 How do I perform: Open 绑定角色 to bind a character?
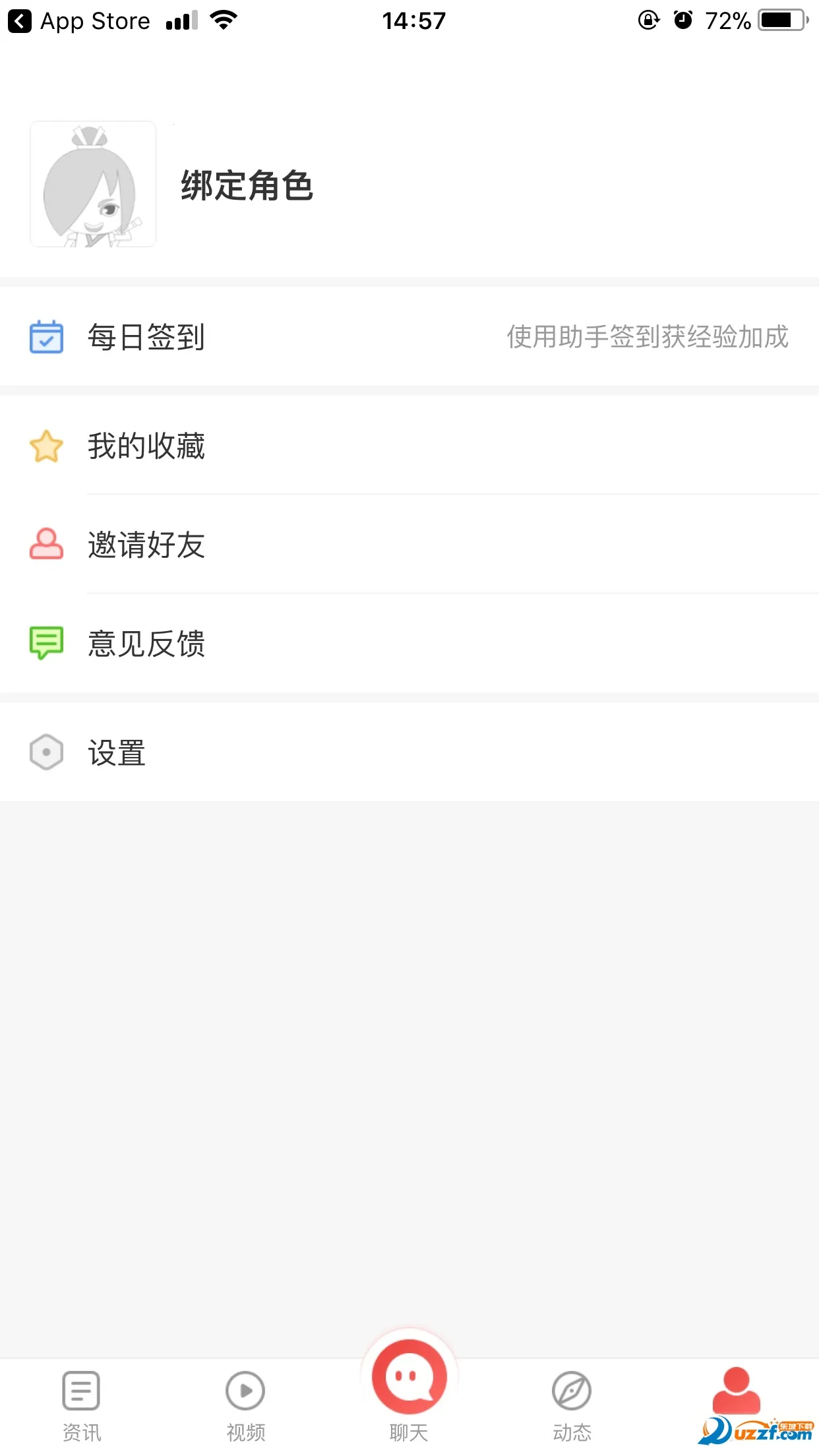point(247,185)
